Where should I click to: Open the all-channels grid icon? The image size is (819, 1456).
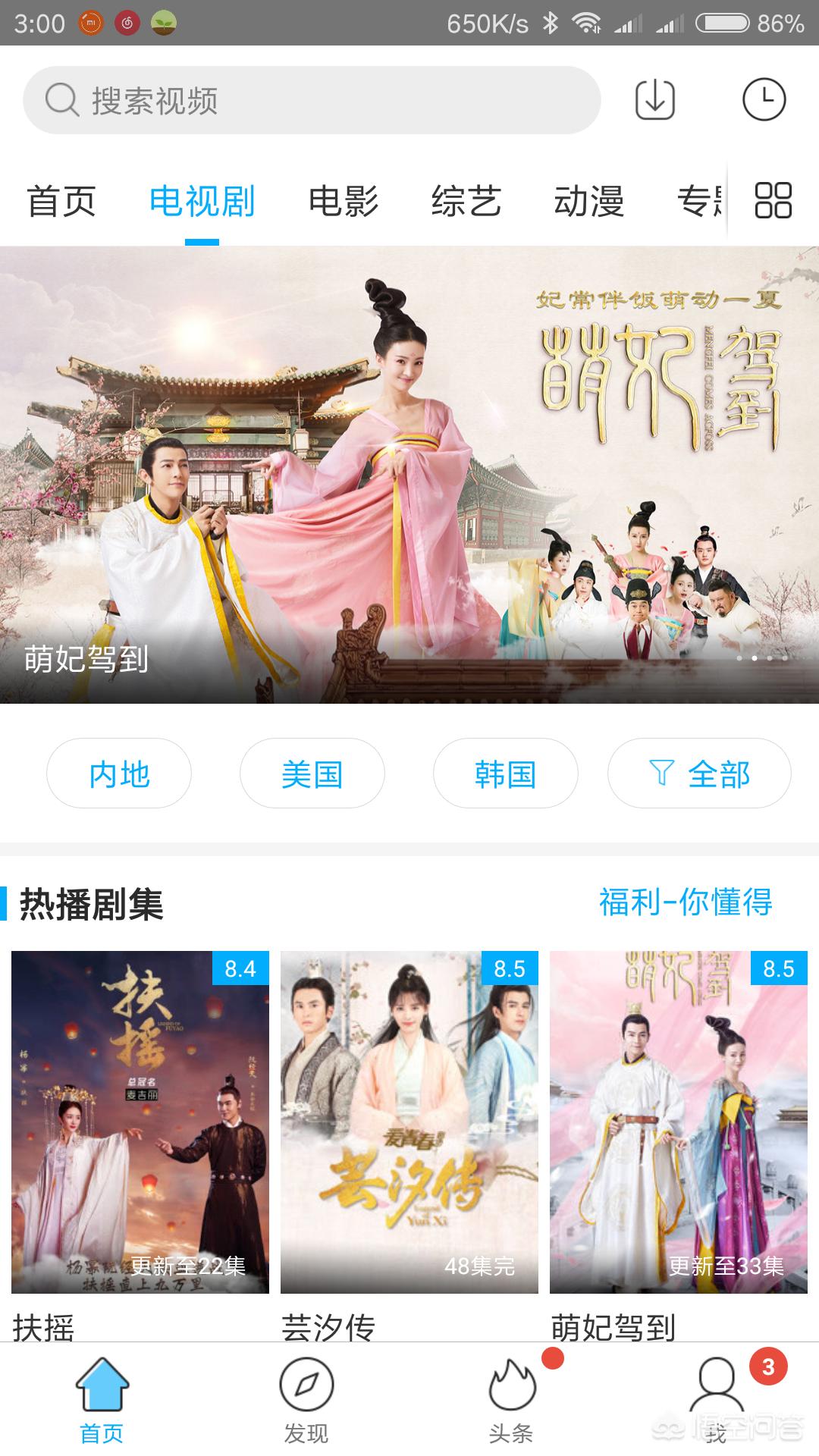(773, 201)
